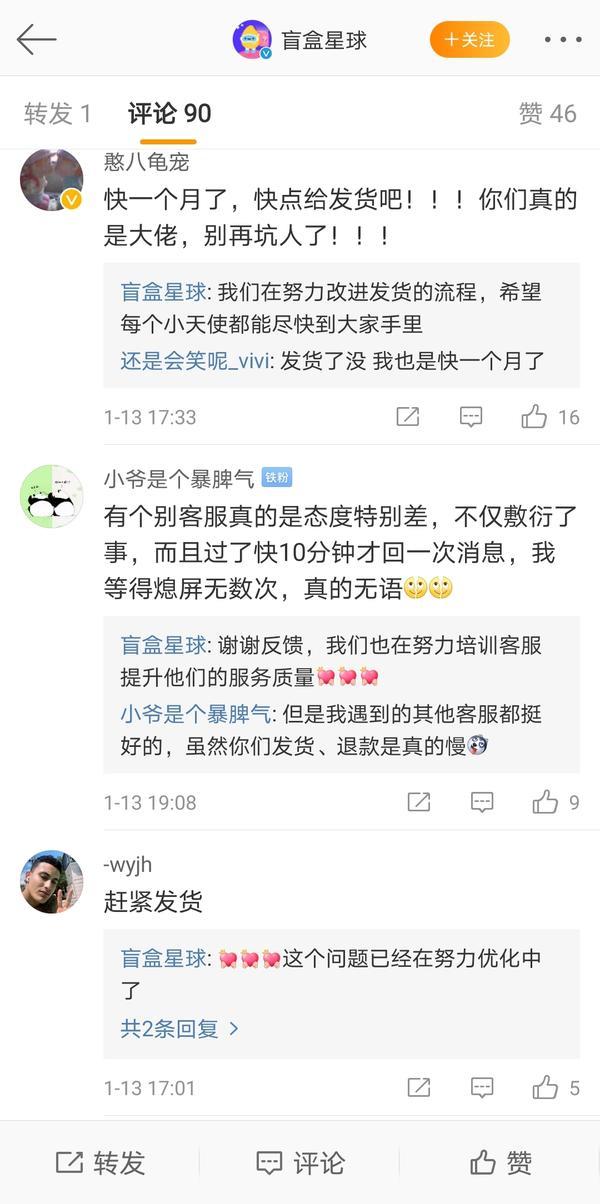The height and width of the screenshot is (1204, 600).
Task: Expand 共2条回复 under -wyjh's comment
Action: point(180,1028)
